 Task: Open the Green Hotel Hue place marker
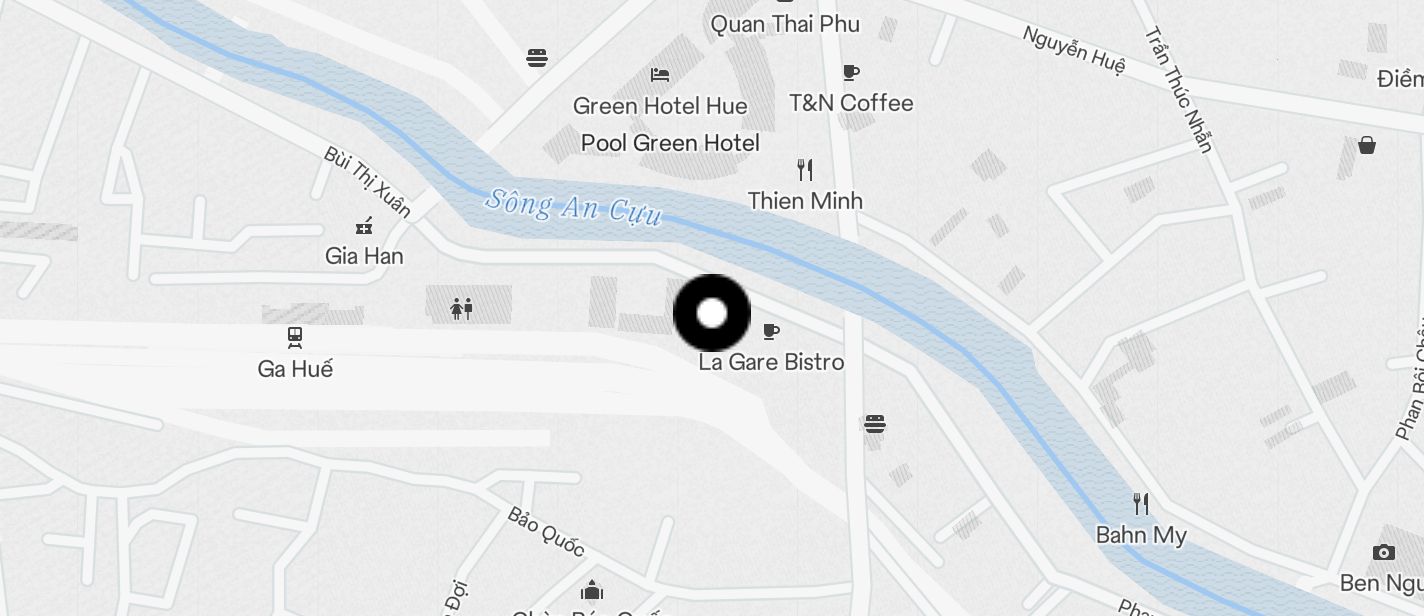pos(659,75)
